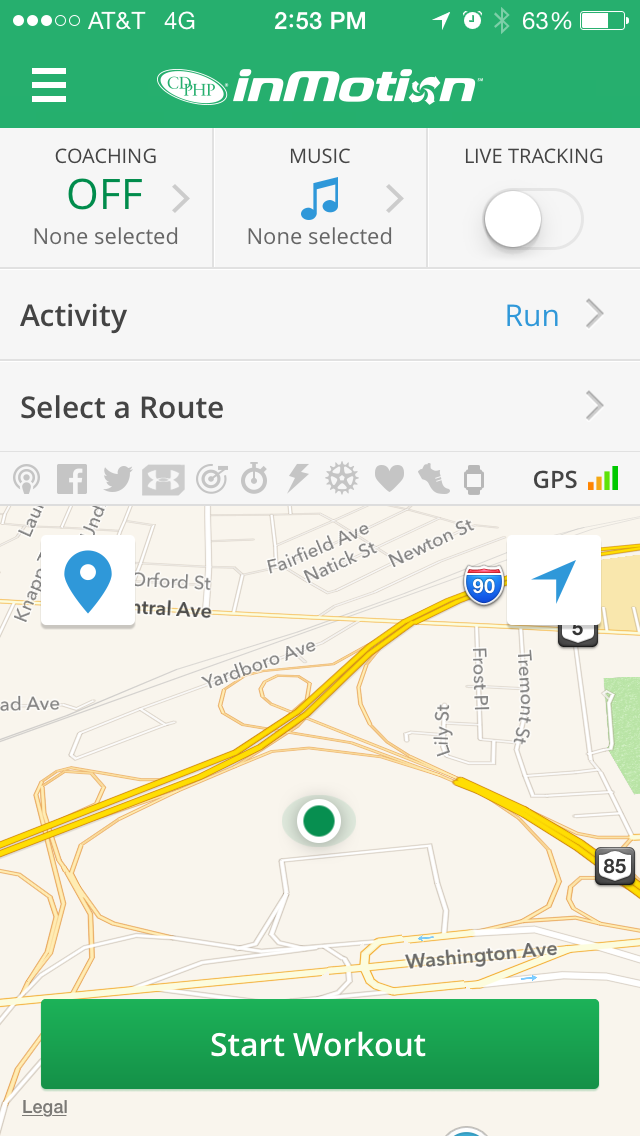Choose music for the workout
The width and height of the screenshot is (640, 1136).
320,198
